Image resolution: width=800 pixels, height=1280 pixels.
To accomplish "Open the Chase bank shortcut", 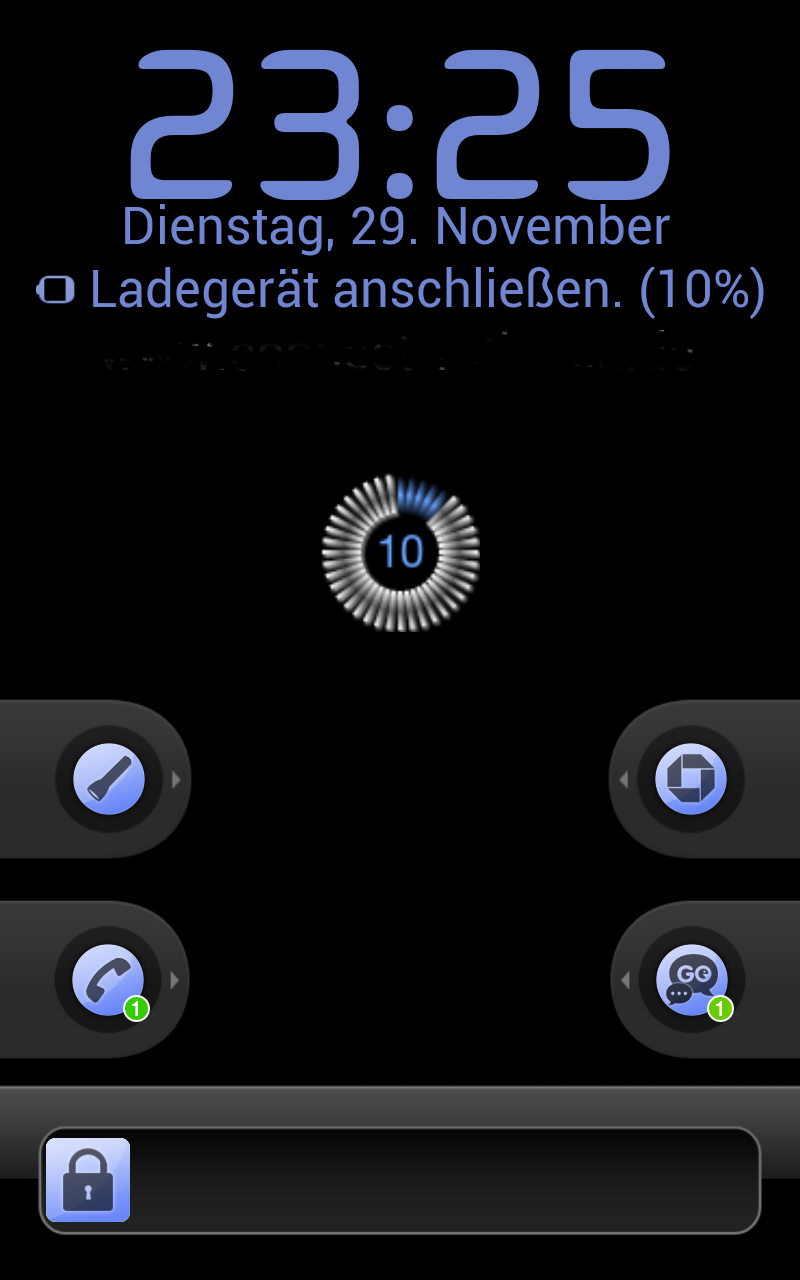I will (691, 779).
